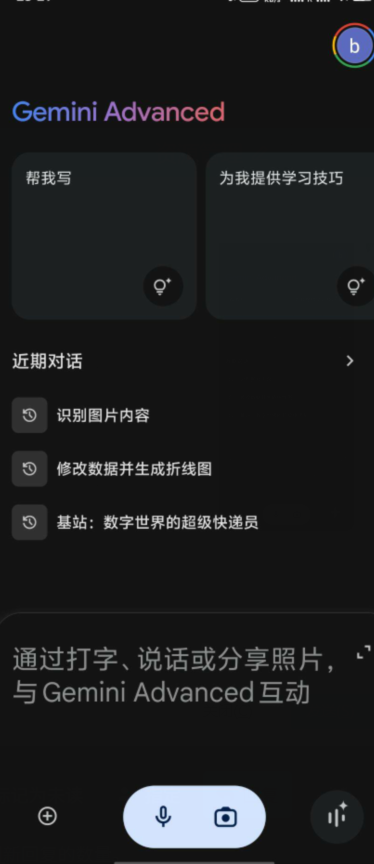Open the account avatar with letter b
The image size is (374, 864).
(354, 46)
